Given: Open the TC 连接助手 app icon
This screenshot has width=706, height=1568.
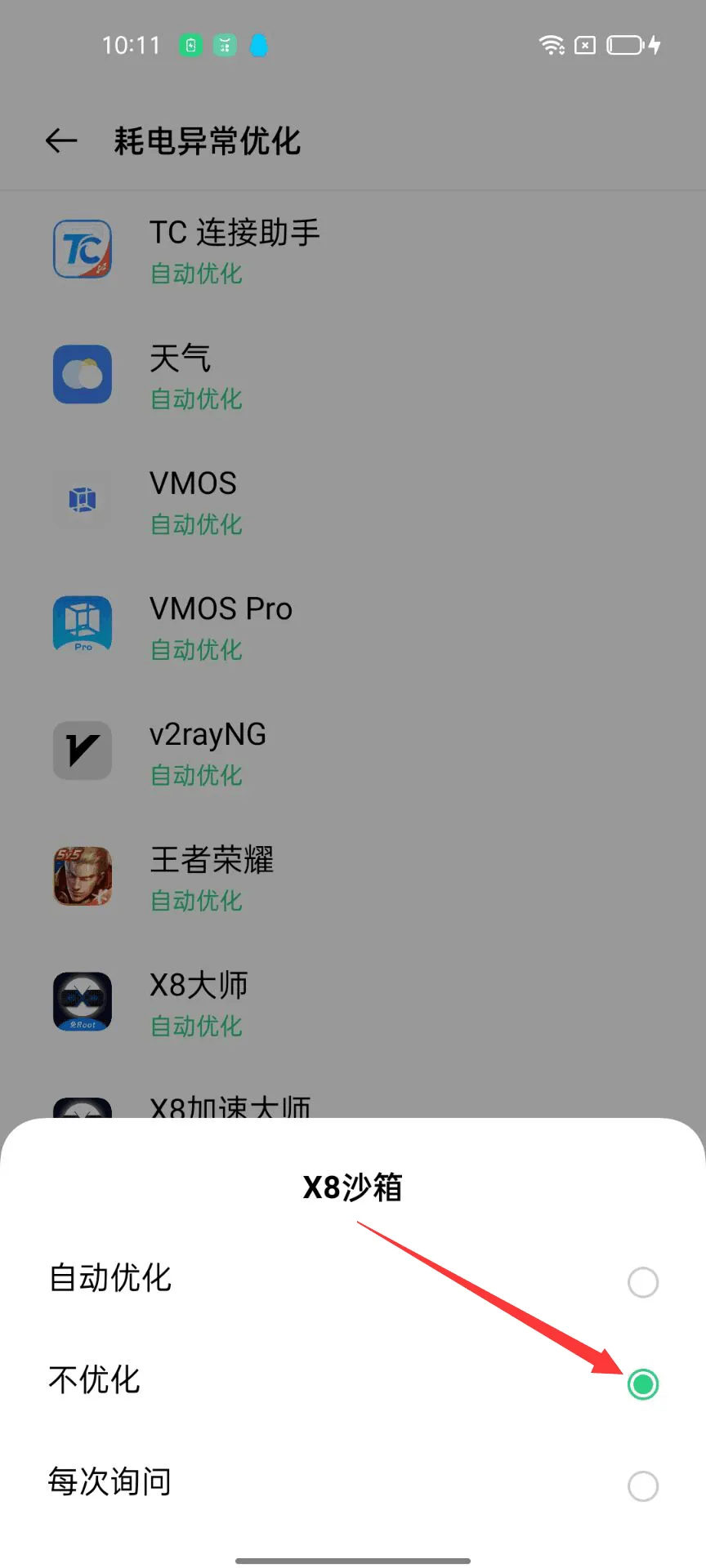Looking at the screenshot, I should (x=82, y=249).
